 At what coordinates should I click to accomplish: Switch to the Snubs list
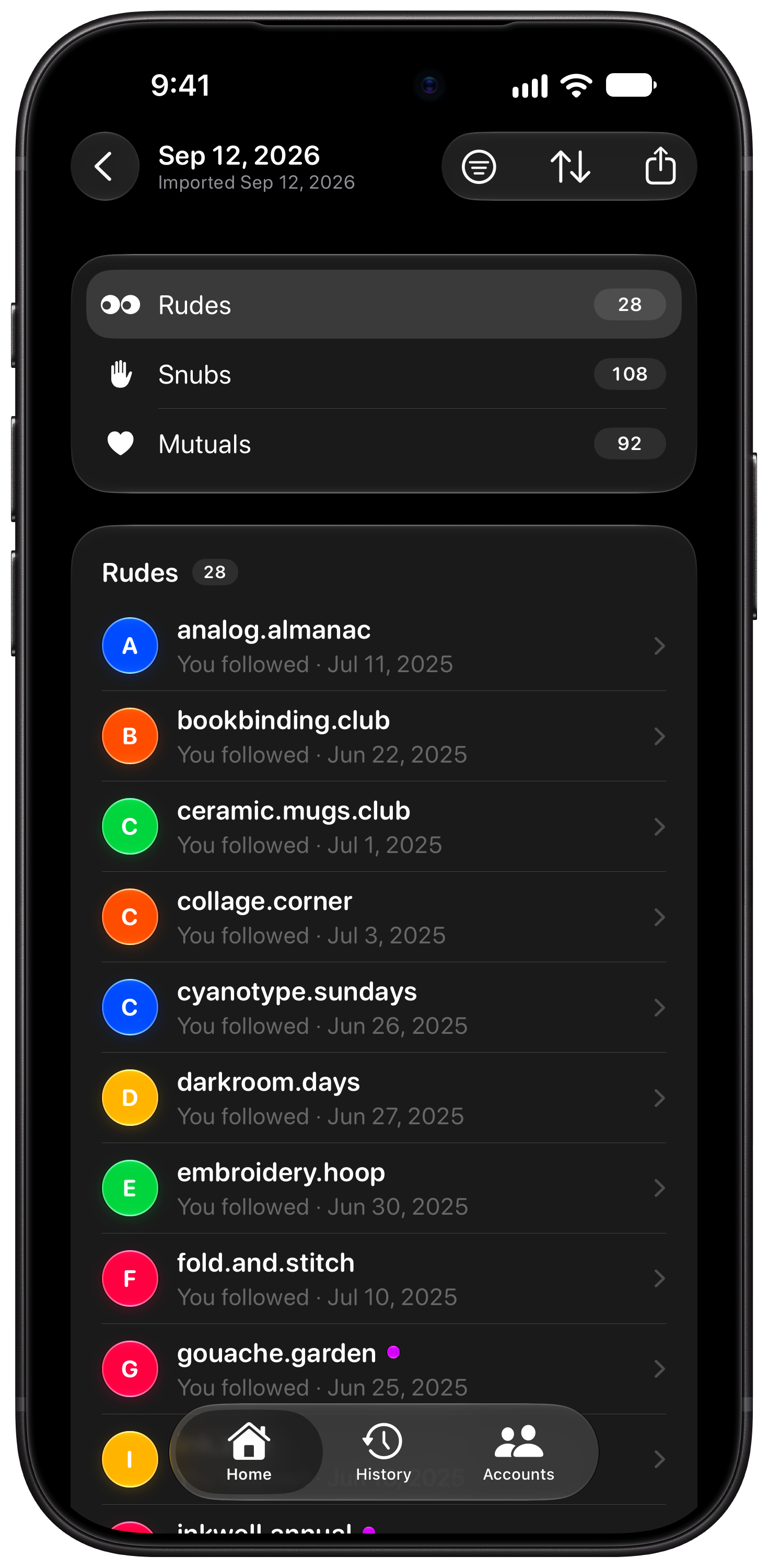(383, 374)
